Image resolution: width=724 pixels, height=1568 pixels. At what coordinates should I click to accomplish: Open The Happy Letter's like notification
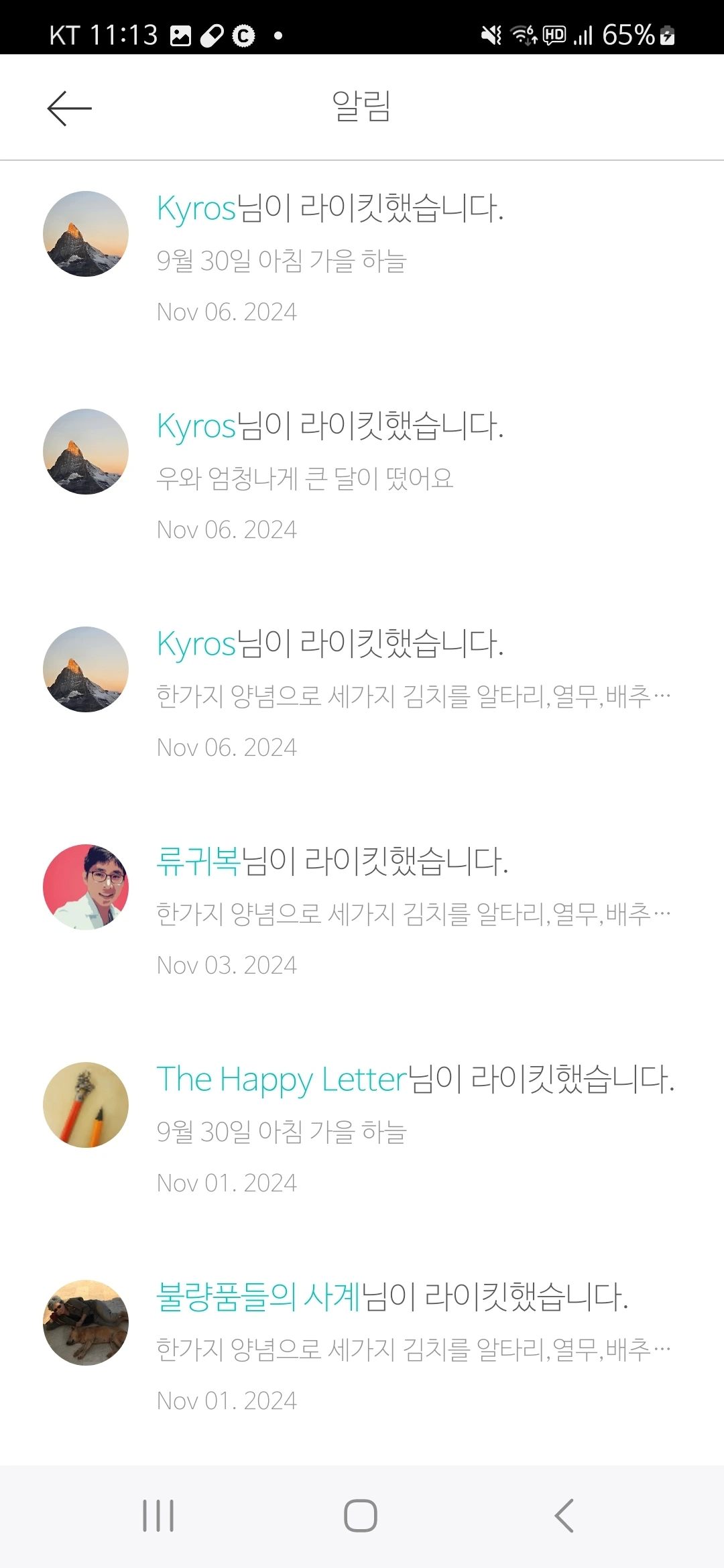(x=362, y=1130)
